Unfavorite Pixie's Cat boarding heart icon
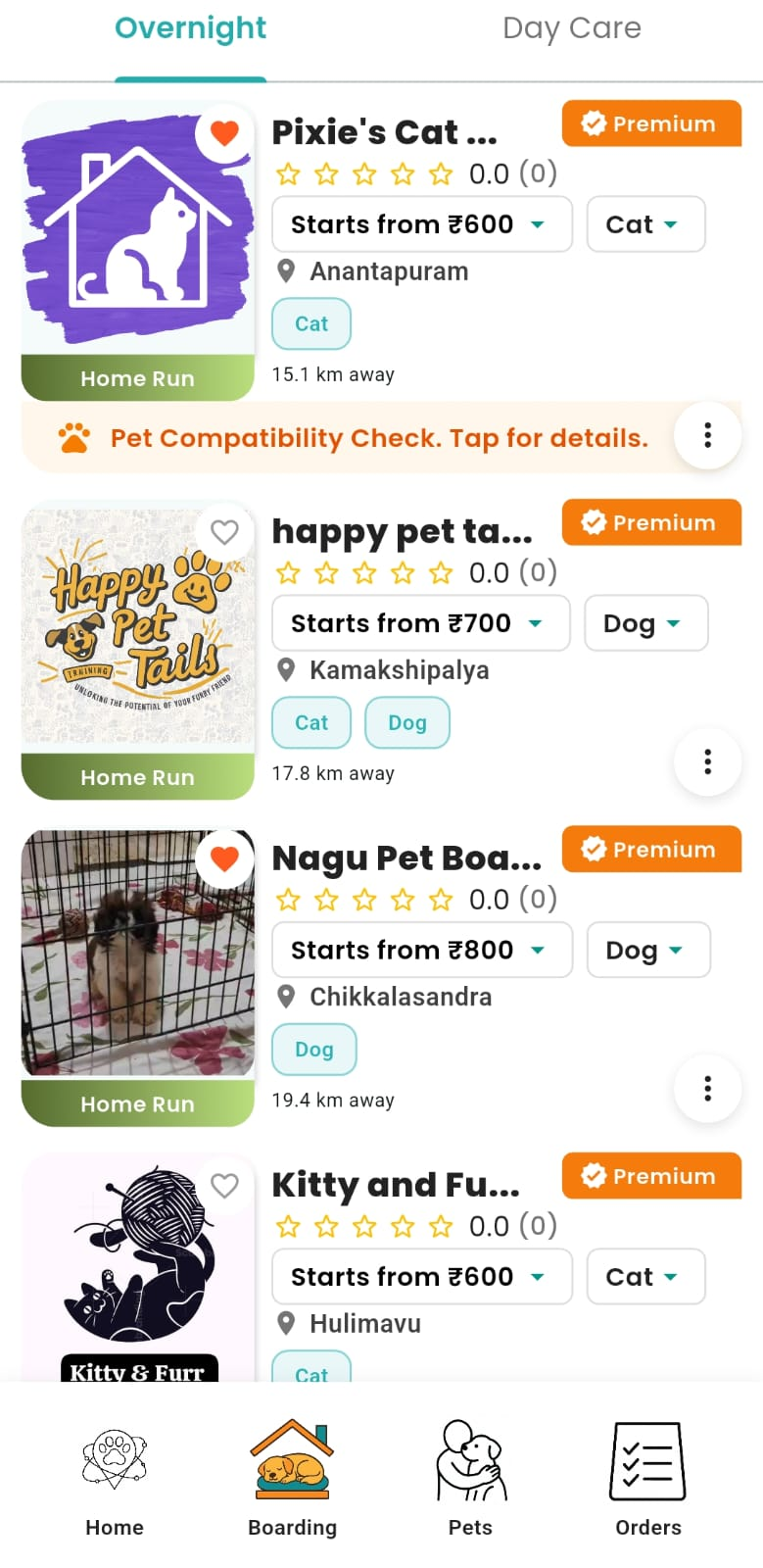 [224, 133]
